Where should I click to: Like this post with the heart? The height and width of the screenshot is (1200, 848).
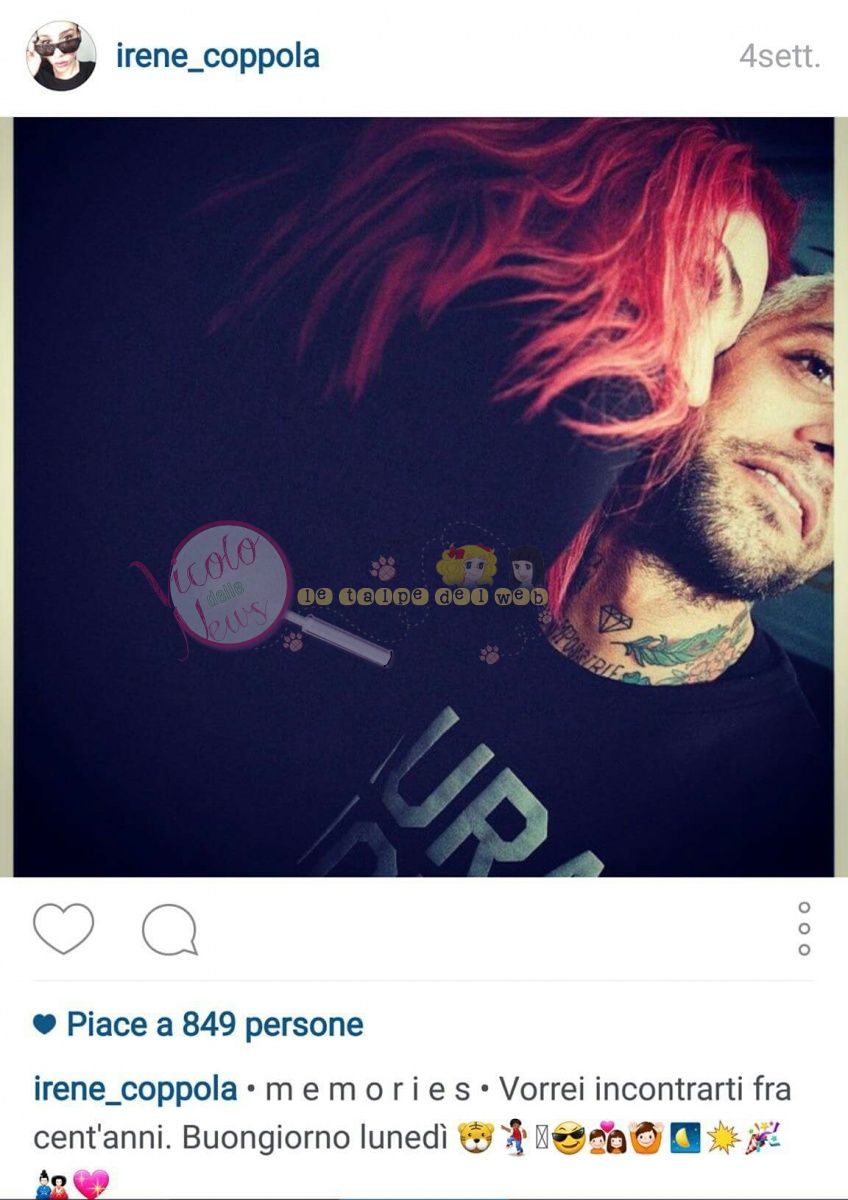pos(63,928)
